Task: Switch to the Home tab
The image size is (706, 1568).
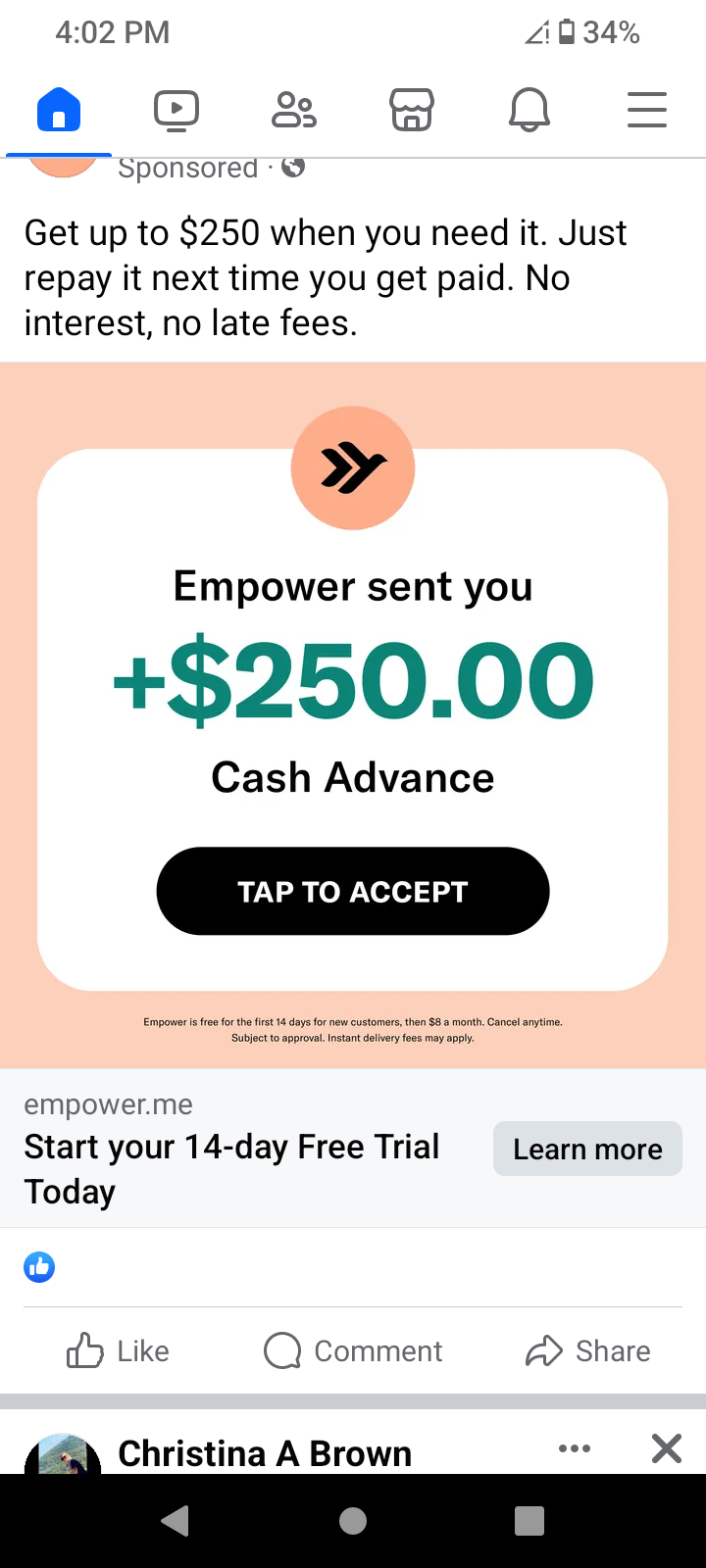Action: pyautogui.click(x=59, y=110)
